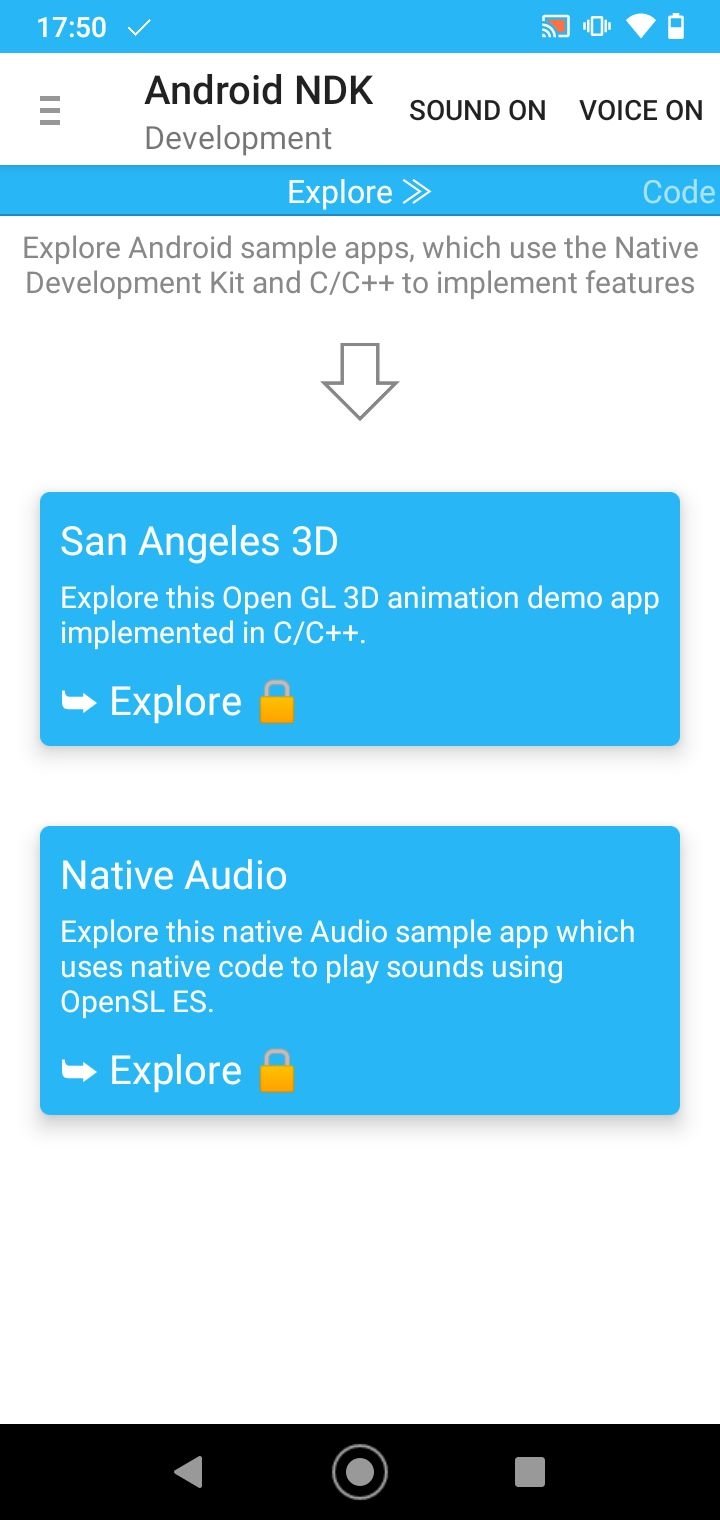Toggle the VOICE ON button

coord(641,110)
